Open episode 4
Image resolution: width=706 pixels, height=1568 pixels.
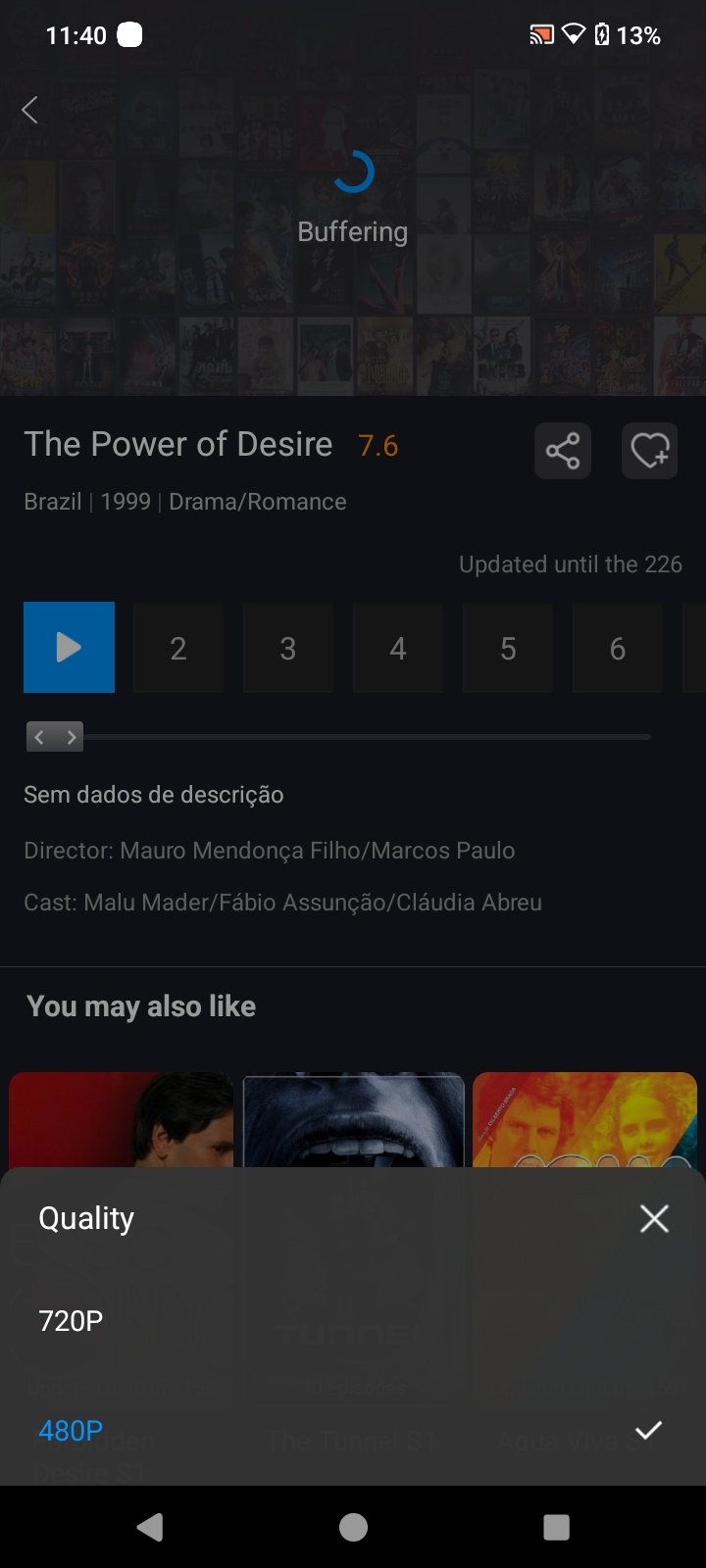click(398, 648)
